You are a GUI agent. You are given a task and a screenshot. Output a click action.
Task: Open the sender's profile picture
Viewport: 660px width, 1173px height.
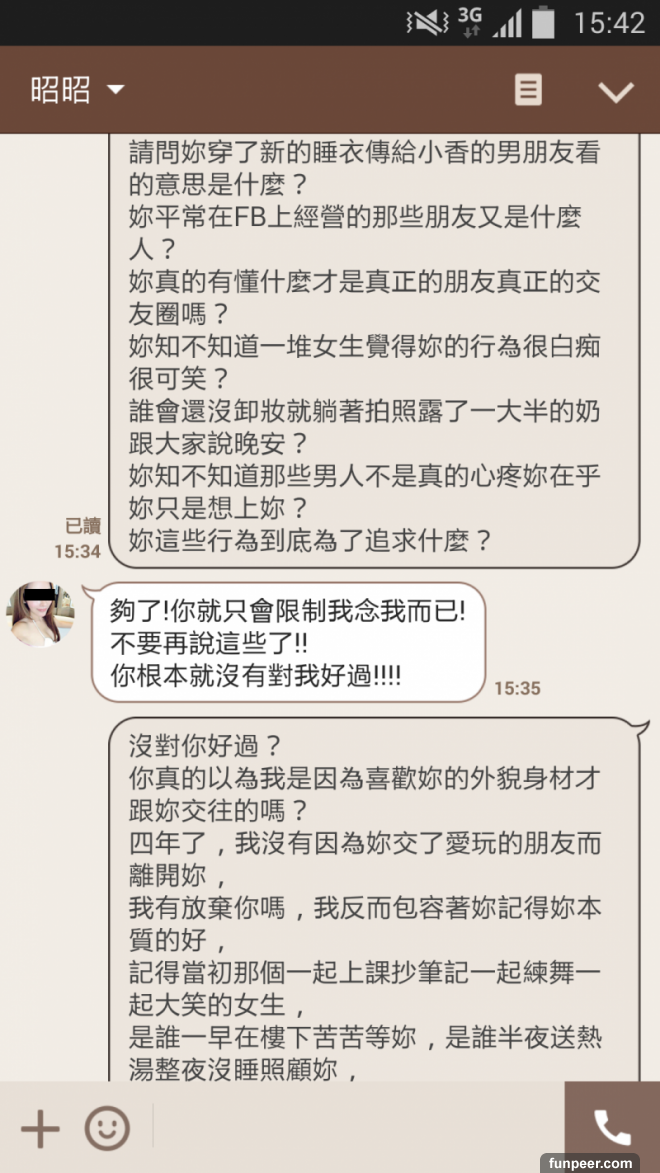coord(40,614)
